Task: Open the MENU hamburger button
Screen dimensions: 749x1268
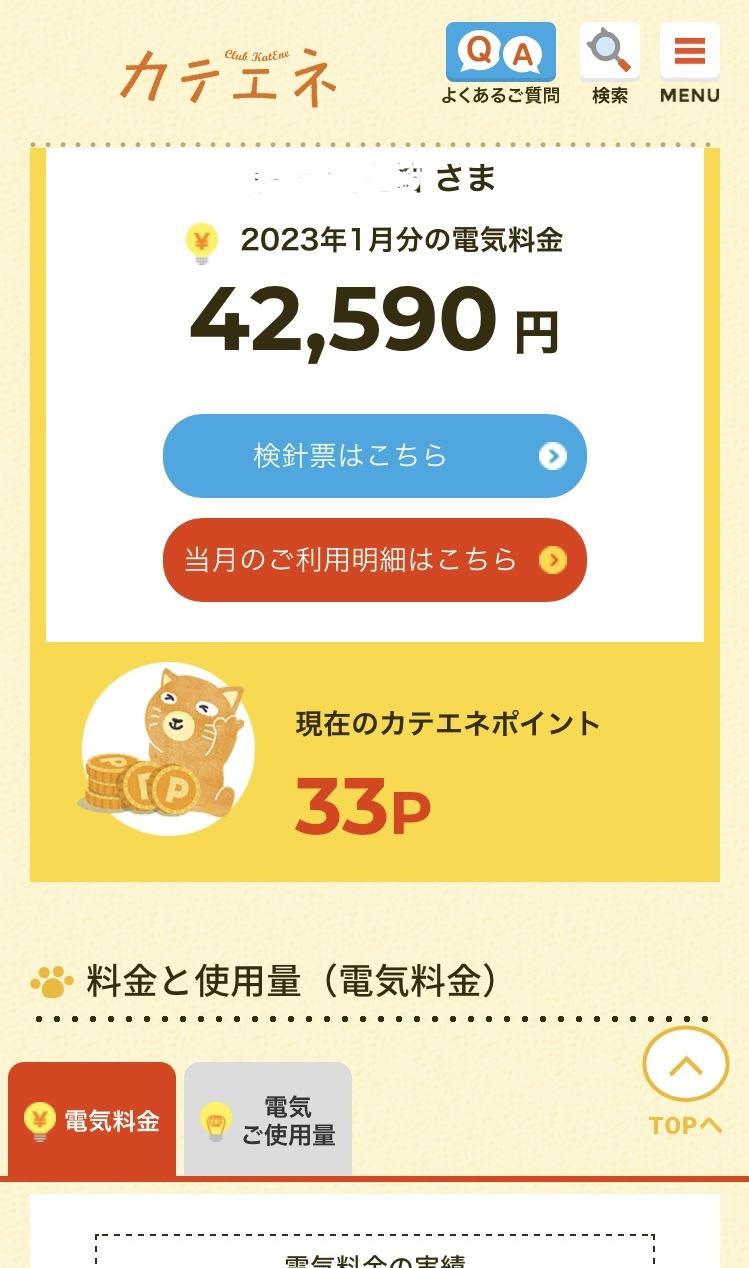Action: pos(690,63)
